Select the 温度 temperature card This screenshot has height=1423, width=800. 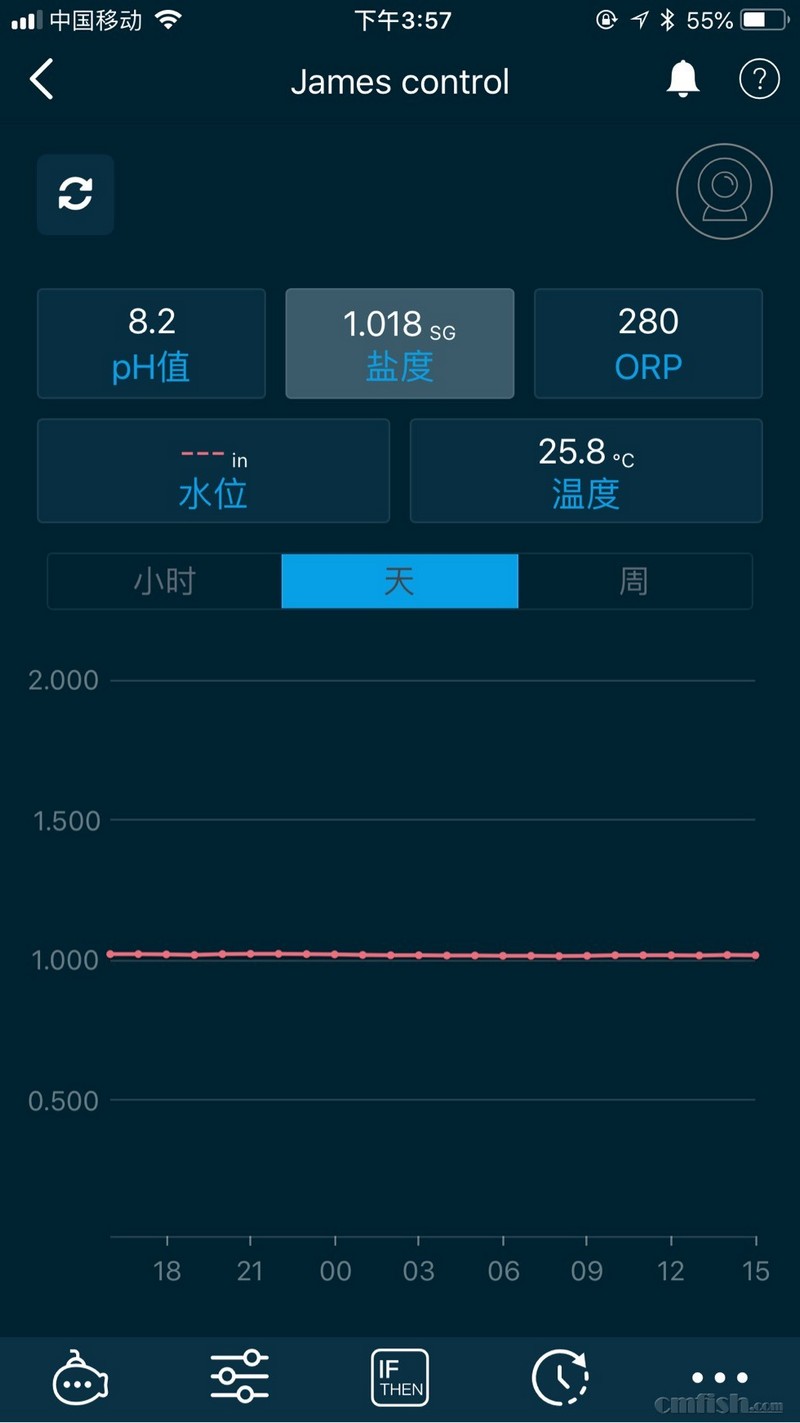pyautogui.click(x=586, y=471)
